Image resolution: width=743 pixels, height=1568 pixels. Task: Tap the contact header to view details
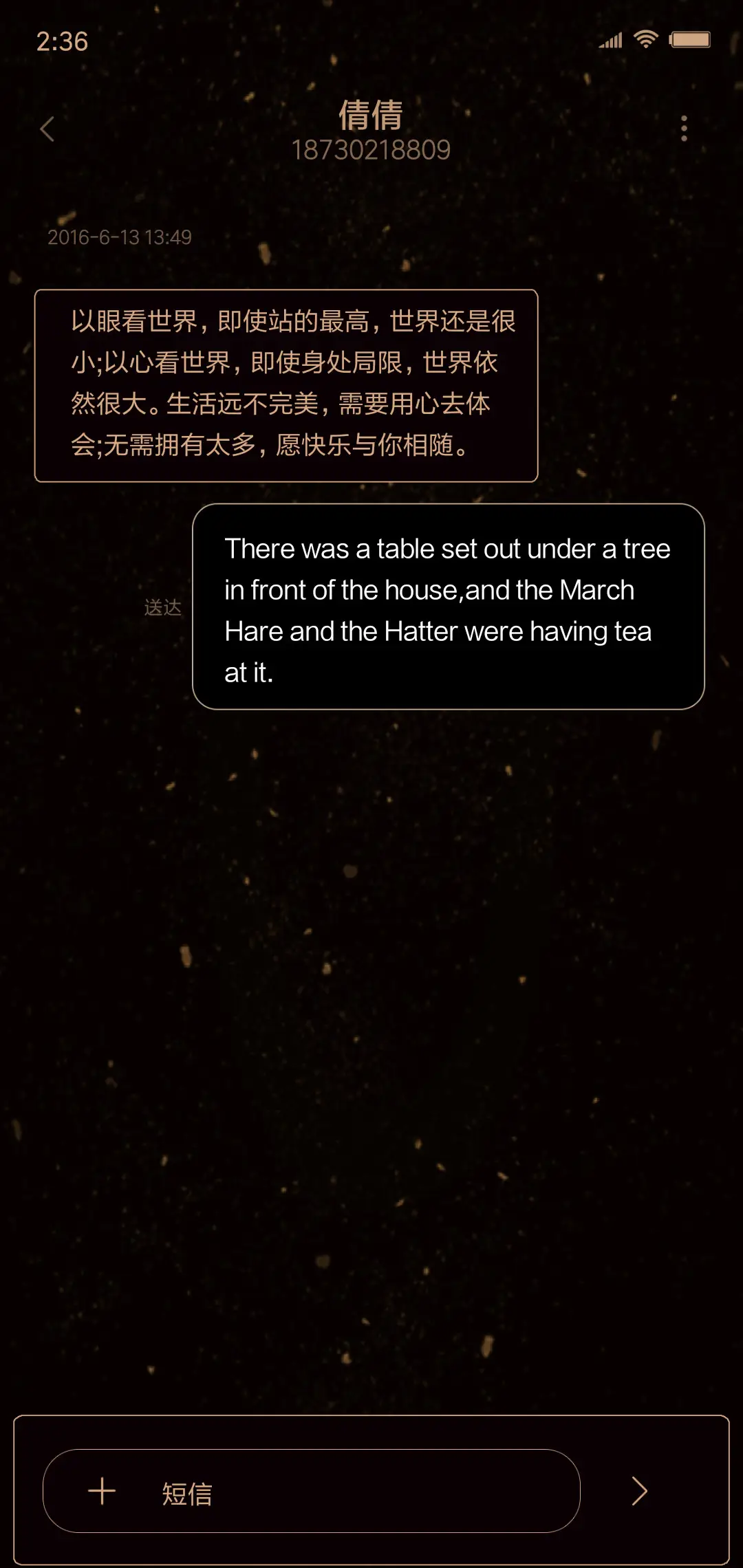pyautogui.click(x=370, y=131)
